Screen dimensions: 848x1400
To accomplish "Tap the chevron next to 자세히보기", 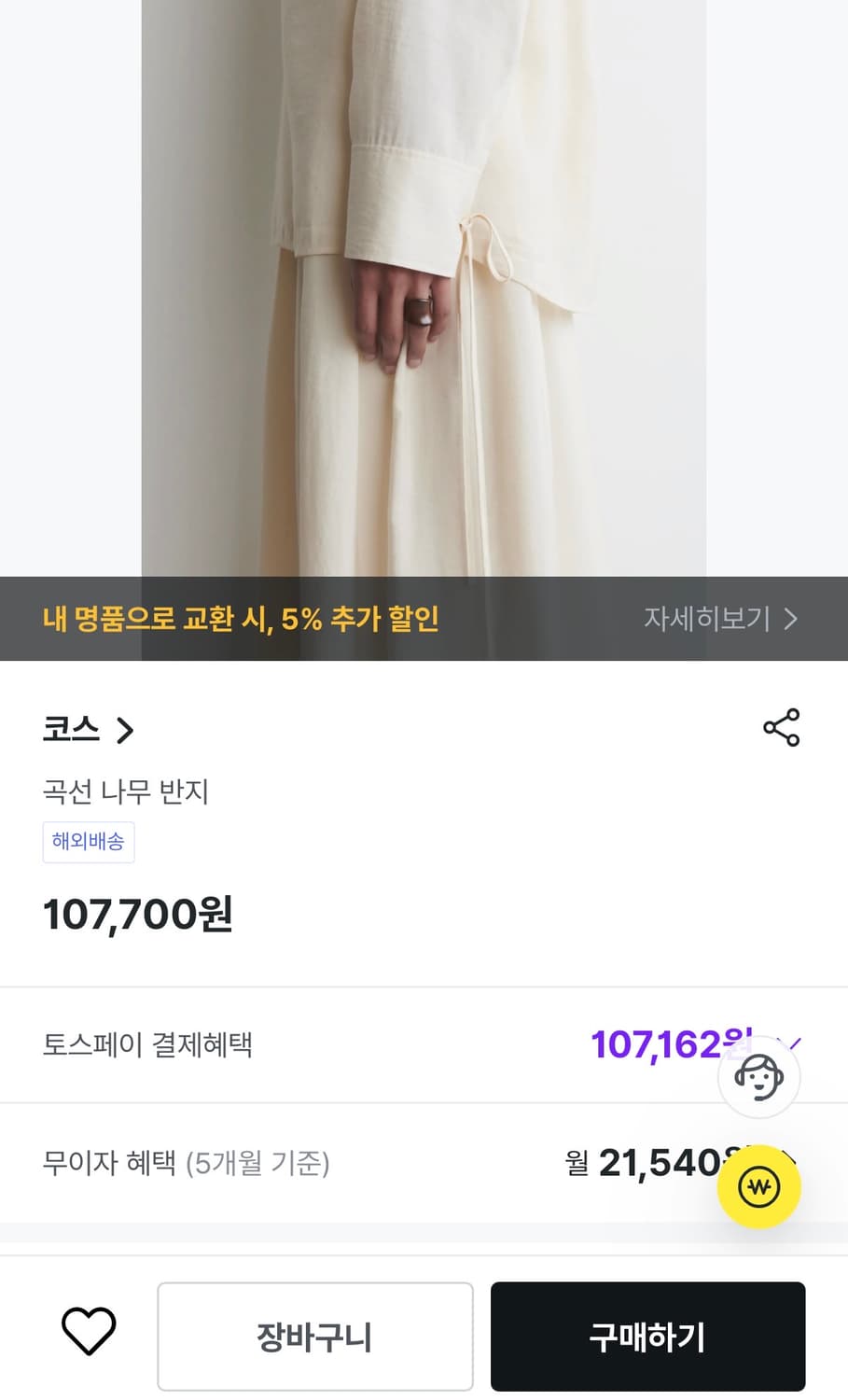I will click(x=790, y=619).
